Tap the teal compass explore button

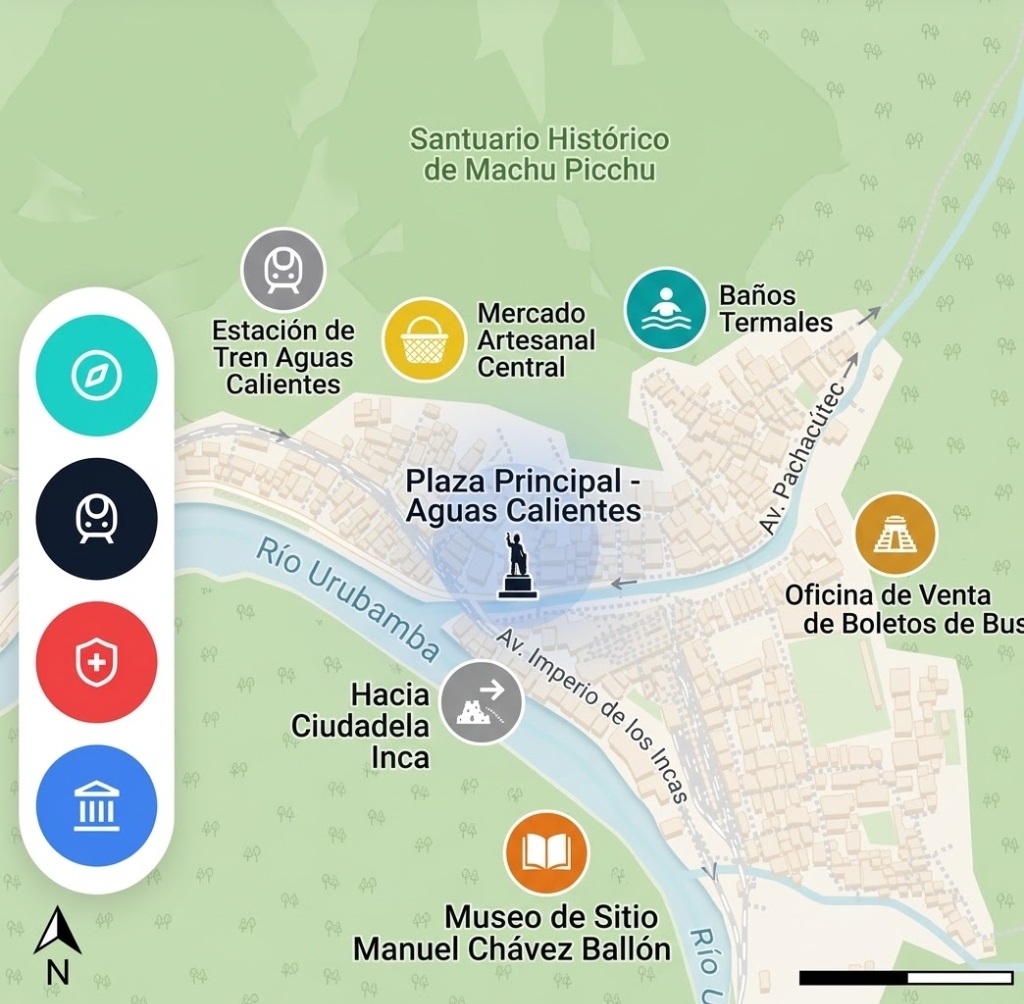click(x=96, y=375)
